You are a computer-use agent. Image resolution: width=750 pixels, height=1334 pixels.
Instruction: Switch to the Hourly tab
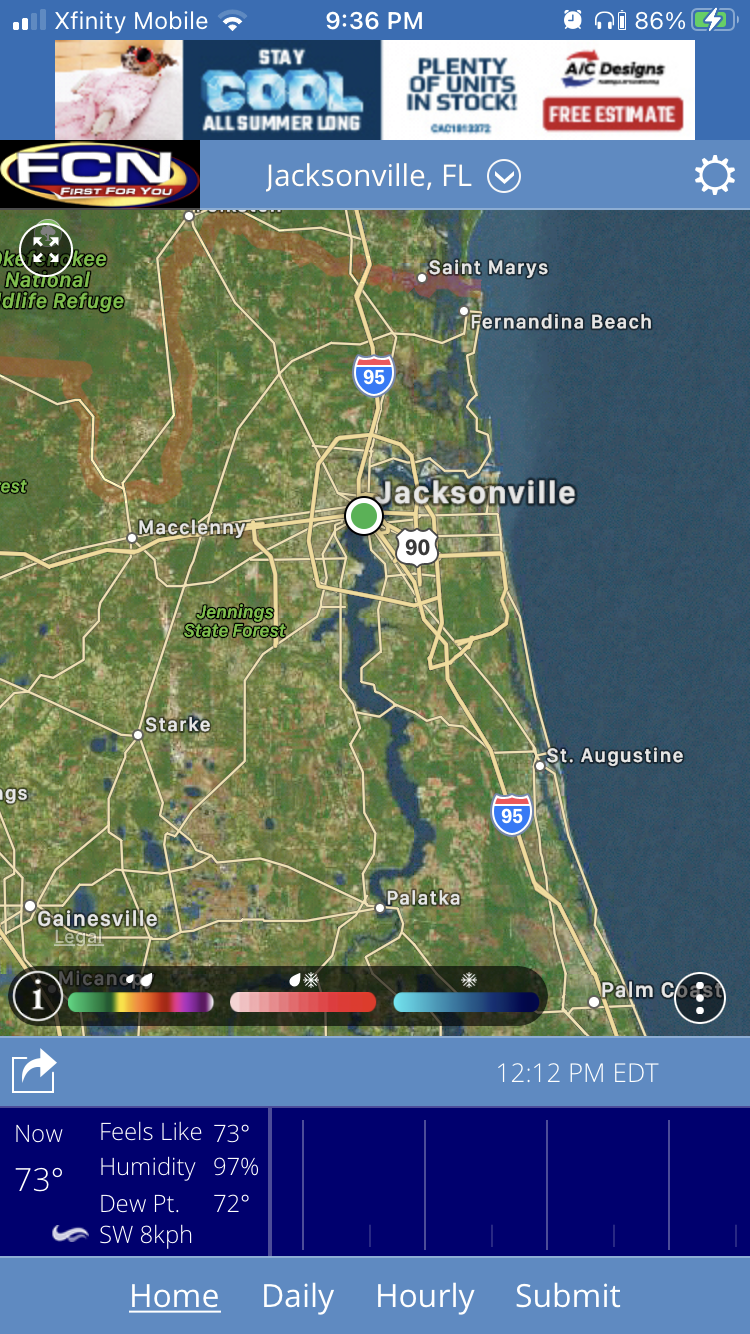coord(425,1296)
